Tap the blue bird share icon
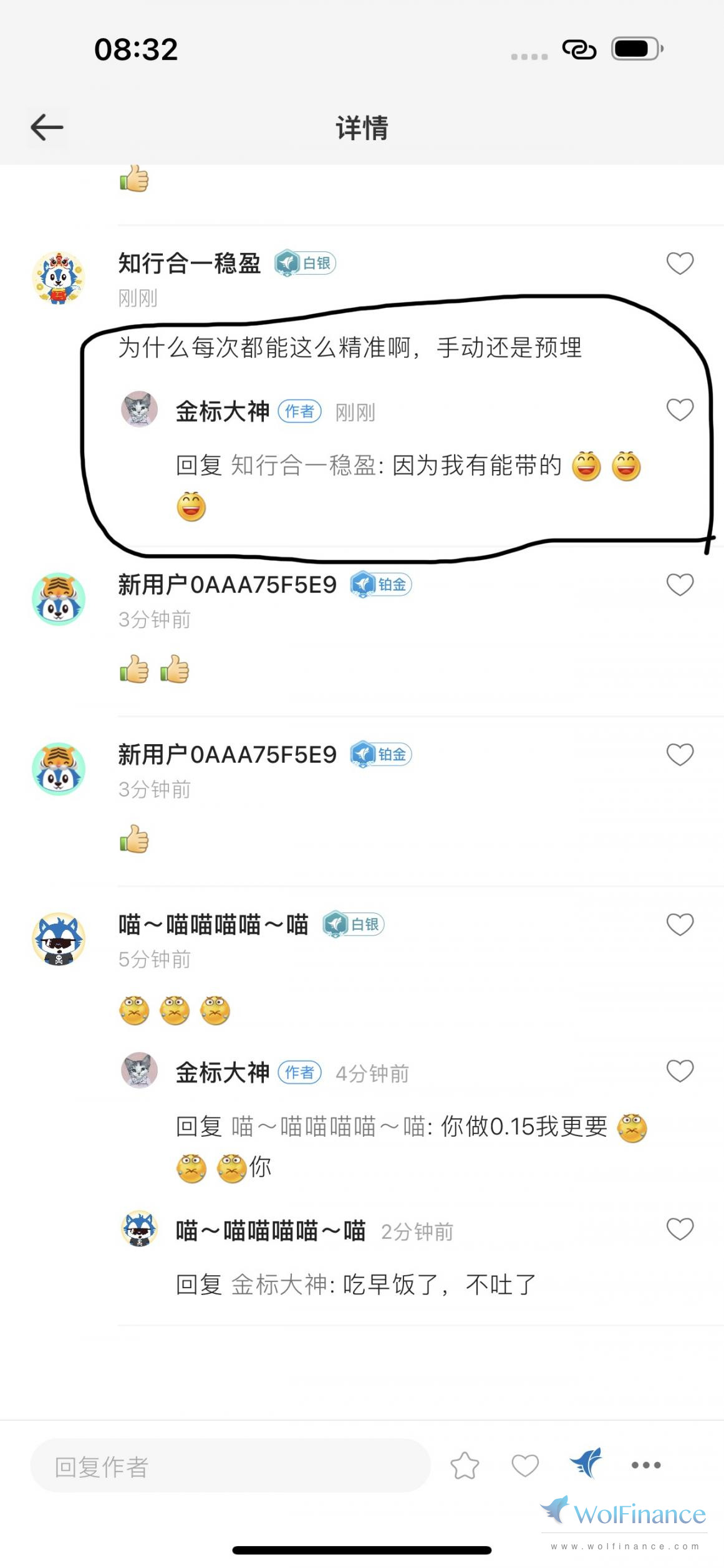The image size is (724, 1568). click(586, 1463)
